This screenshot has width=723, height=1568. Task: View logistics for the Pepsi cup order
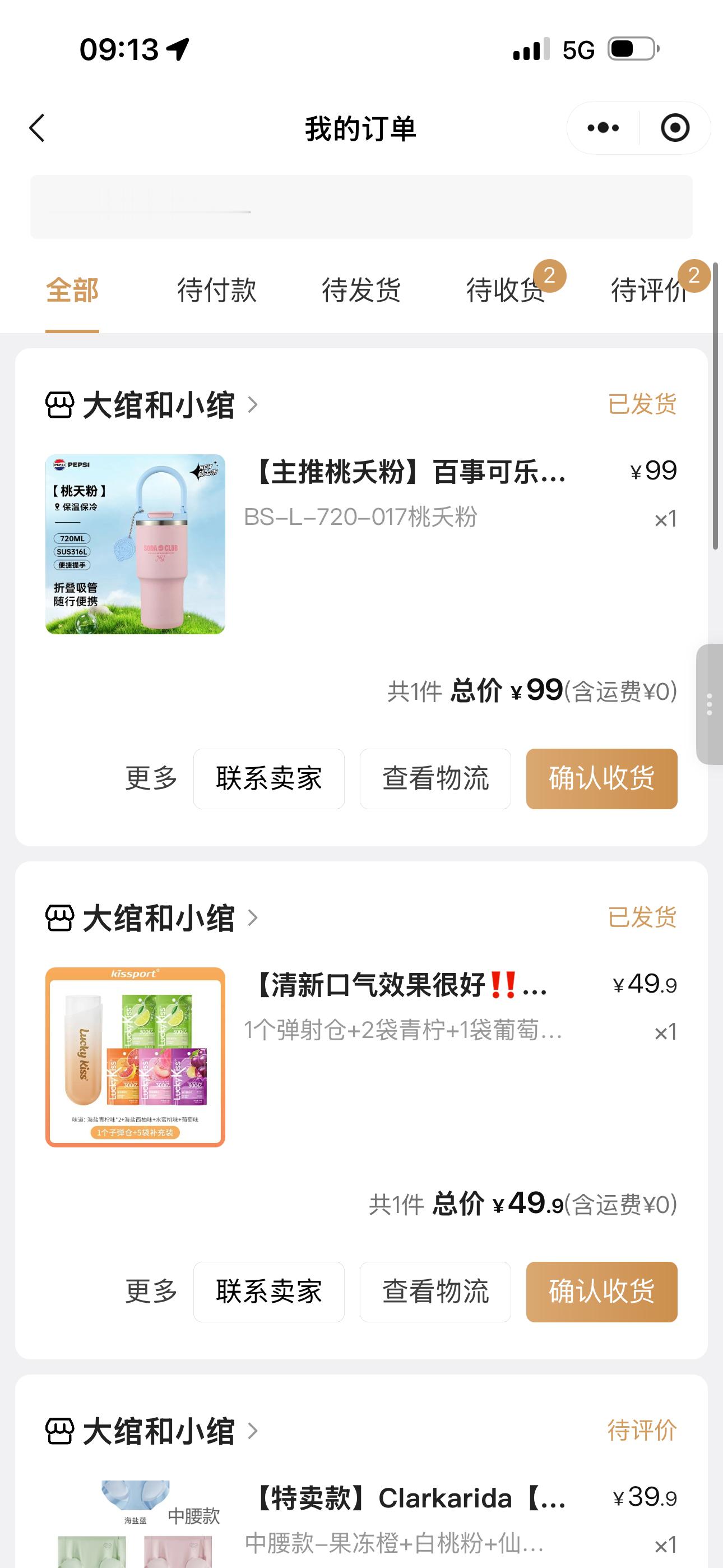click(x=435, y=778)
